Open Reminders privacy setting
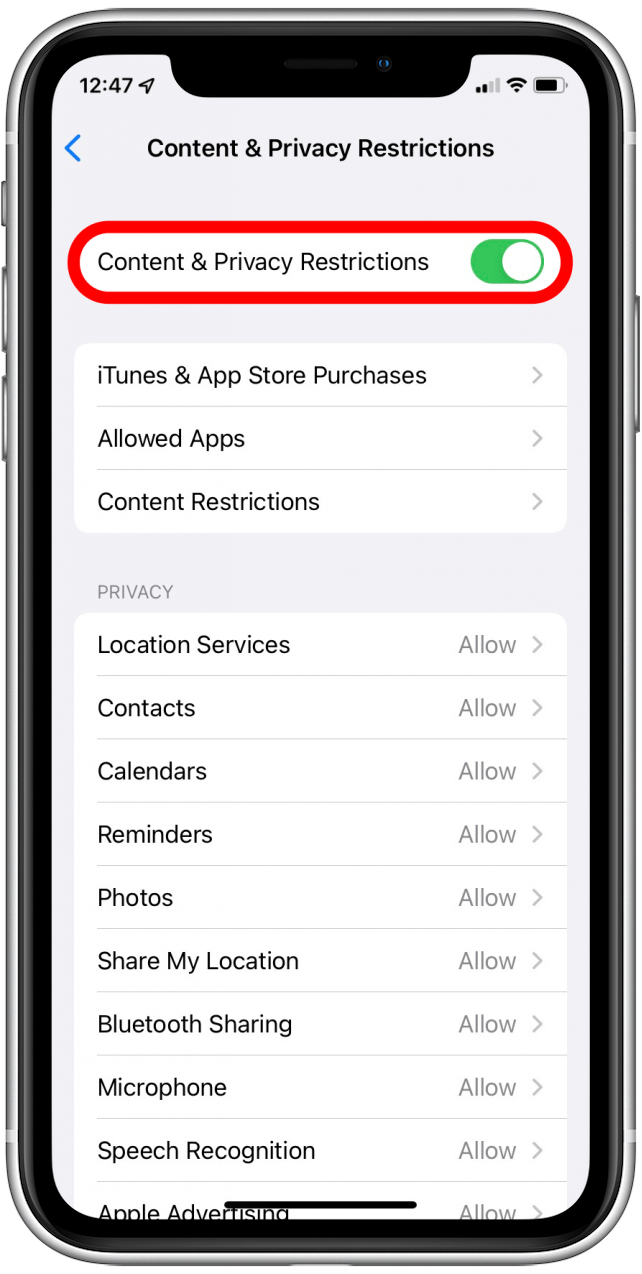The height and width of the screenshot is (1274, 642). point(320,834)
